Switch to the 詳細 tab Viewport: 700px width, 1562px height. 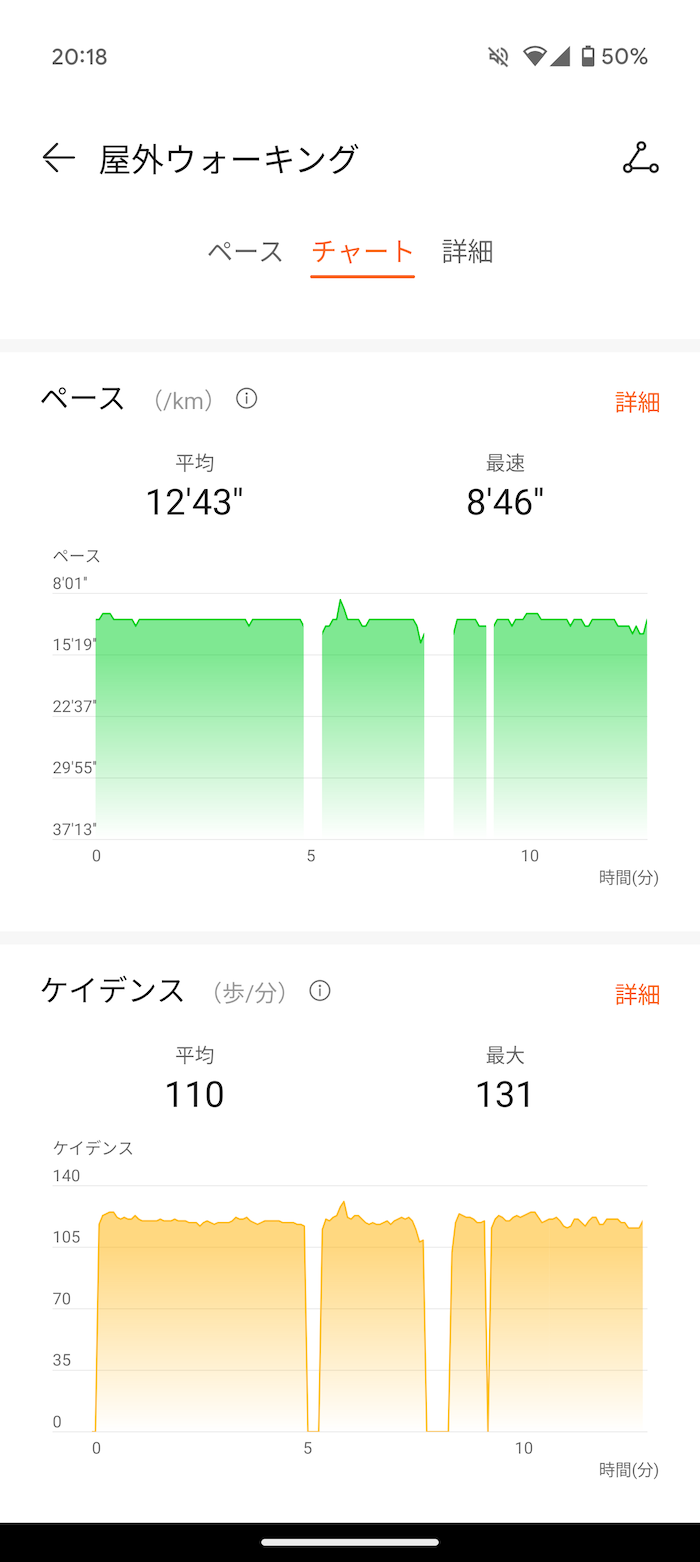(x=468, y=251)
